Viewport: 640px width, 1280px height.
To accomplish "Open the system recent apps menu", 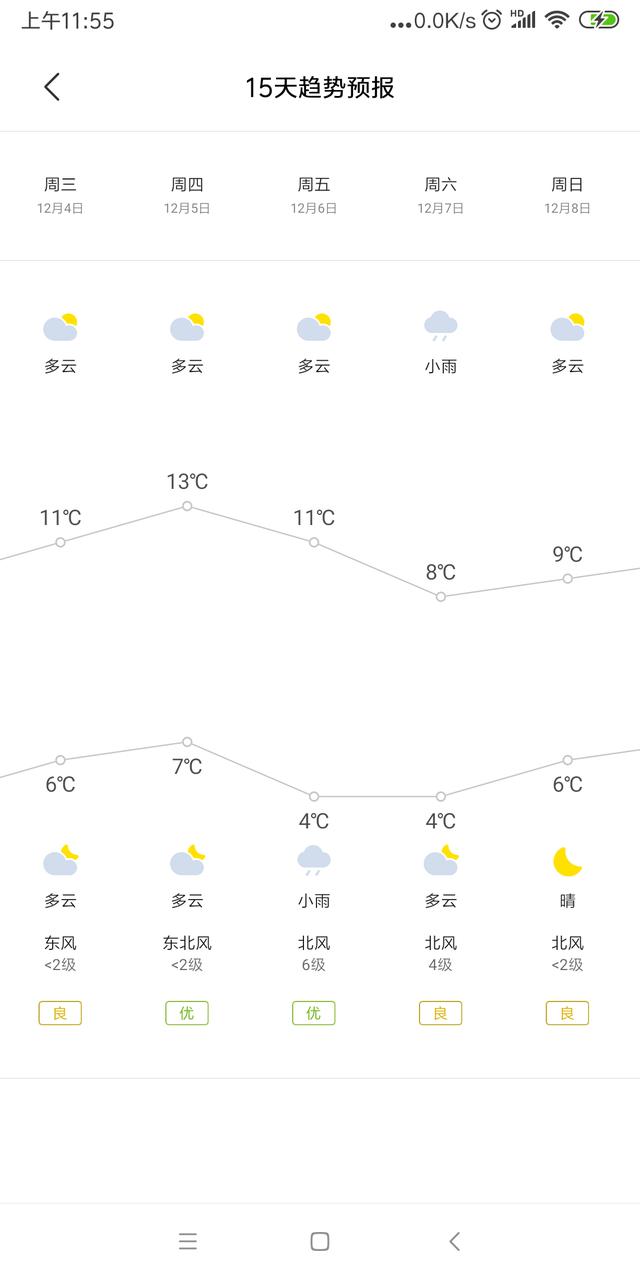I will [x=188, y=1241].
